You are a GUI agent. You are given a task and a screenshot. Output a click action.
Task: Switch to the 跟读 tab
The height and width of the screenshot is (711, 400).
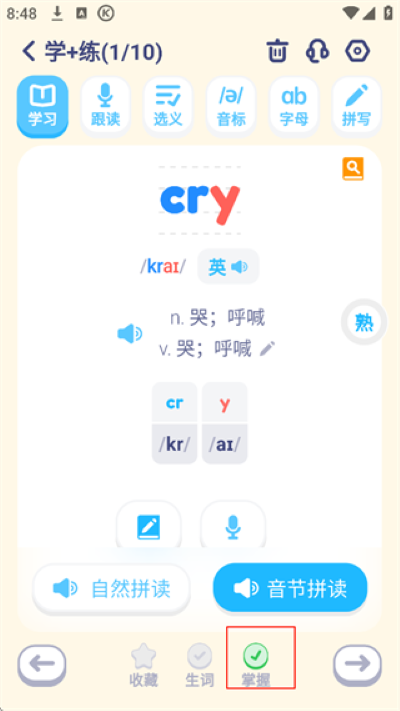click(x=105, y=107)
